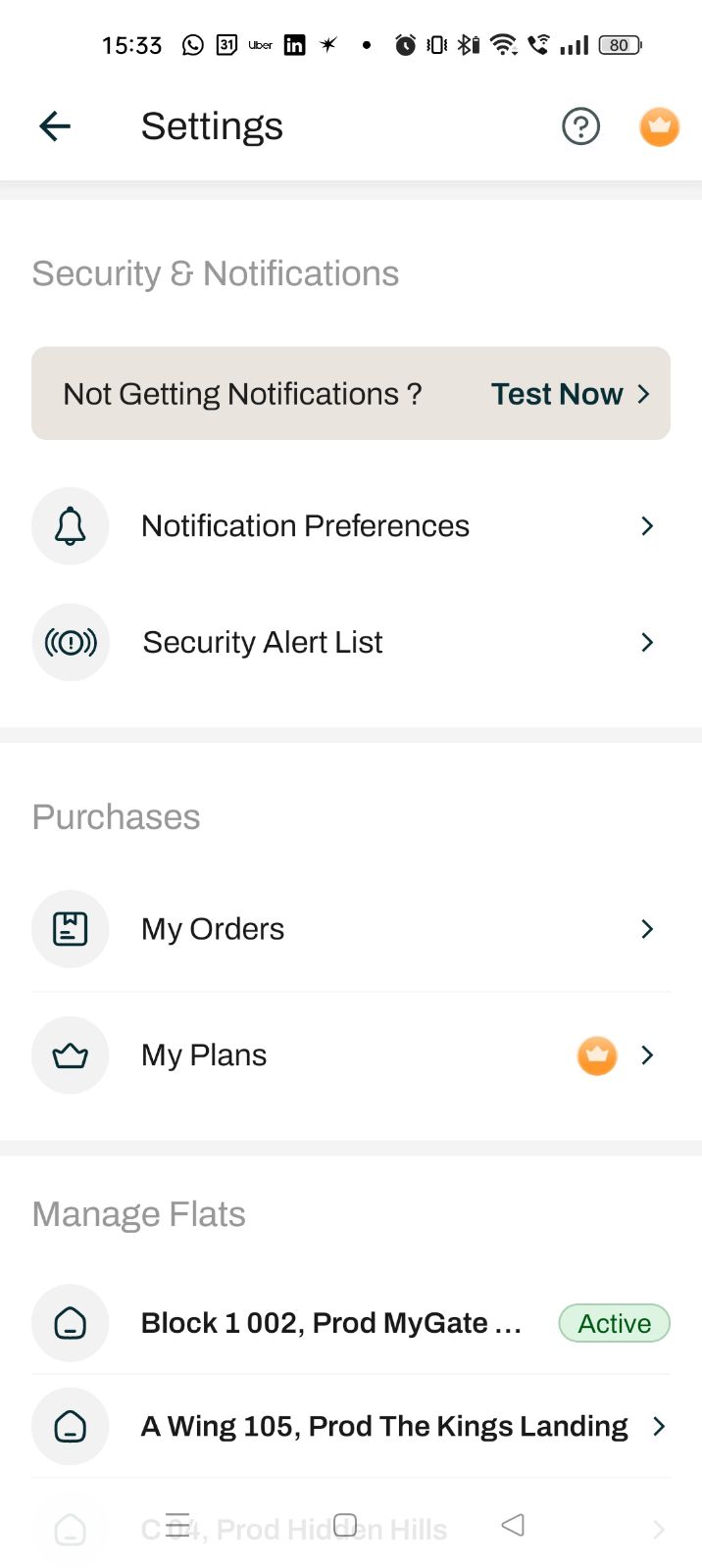This screenshot has width=702, height=1568.
Task: Tap Test Now for notifications
Action: pos(569,394)
